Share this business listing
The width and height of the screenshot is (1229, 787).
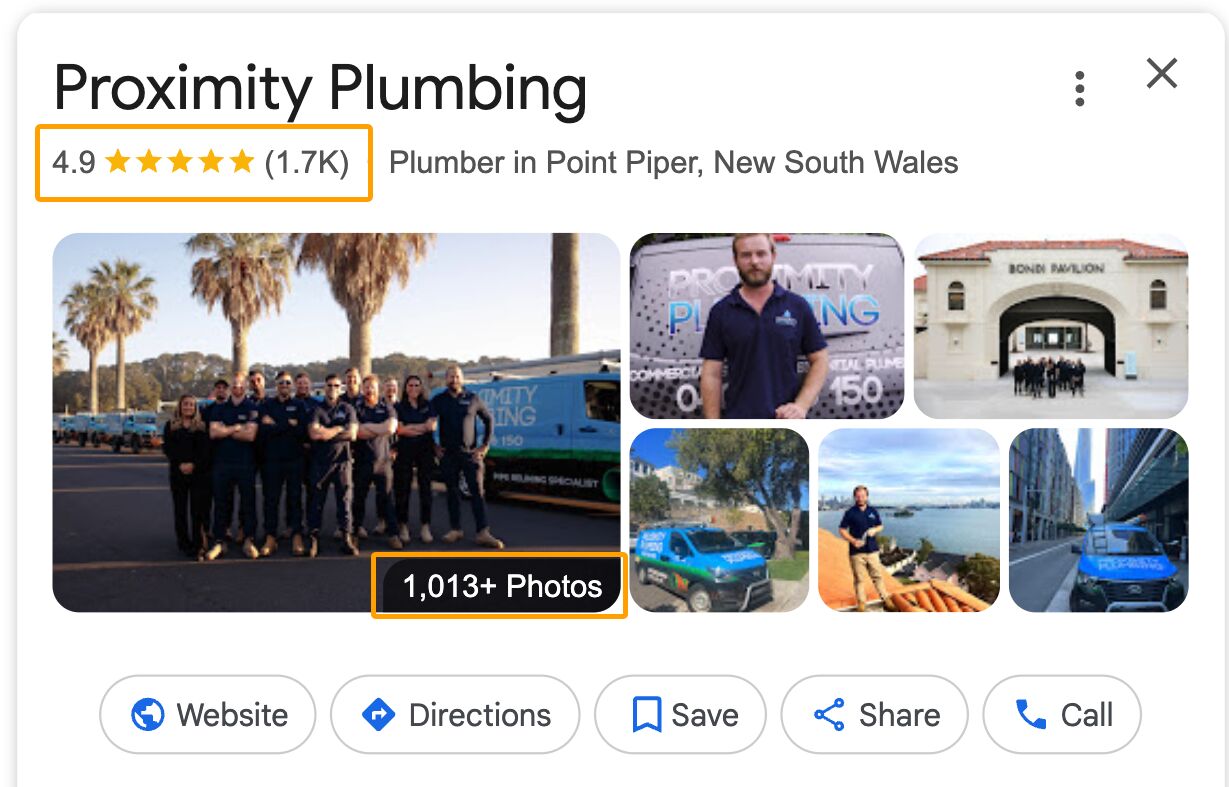874,715
